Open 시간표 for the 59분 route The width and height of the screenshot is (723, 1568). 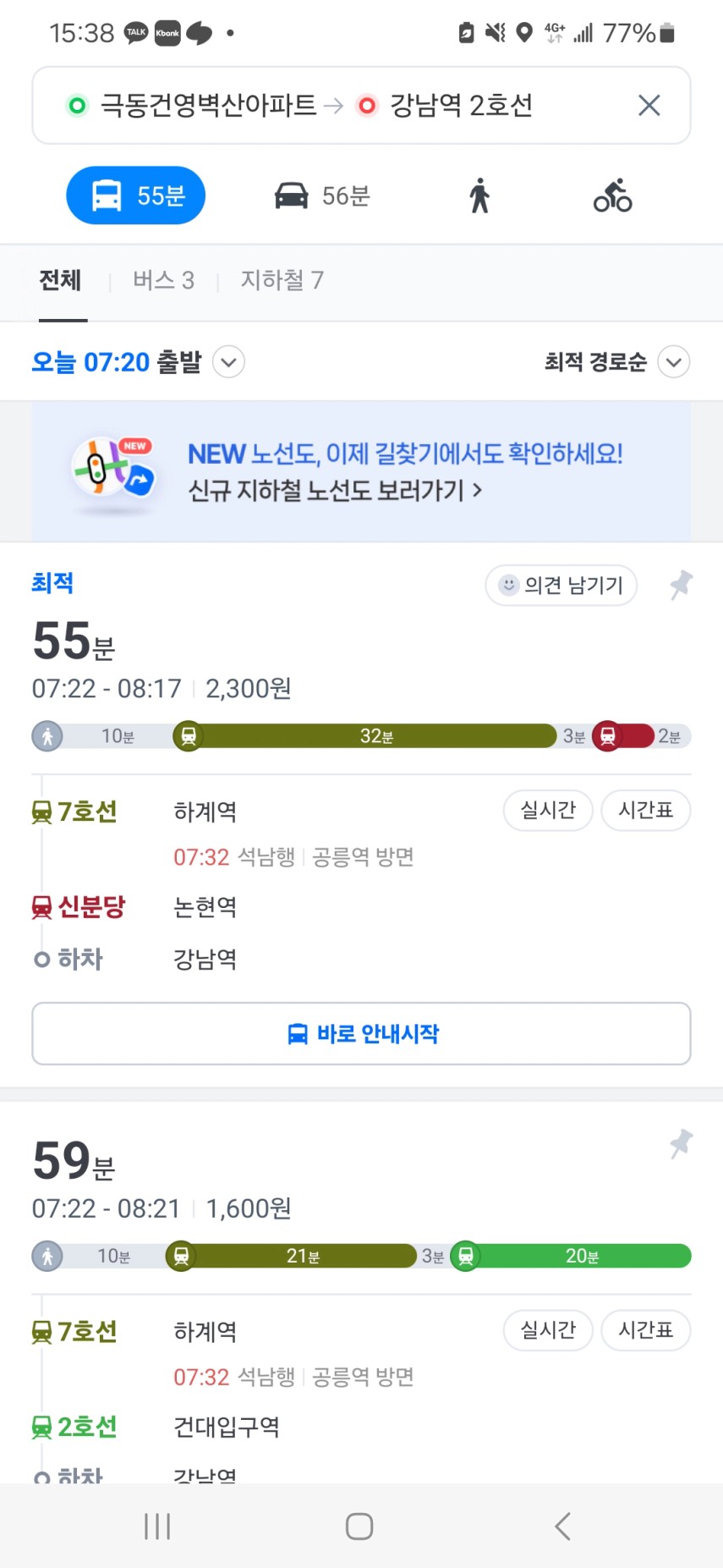646,1331
